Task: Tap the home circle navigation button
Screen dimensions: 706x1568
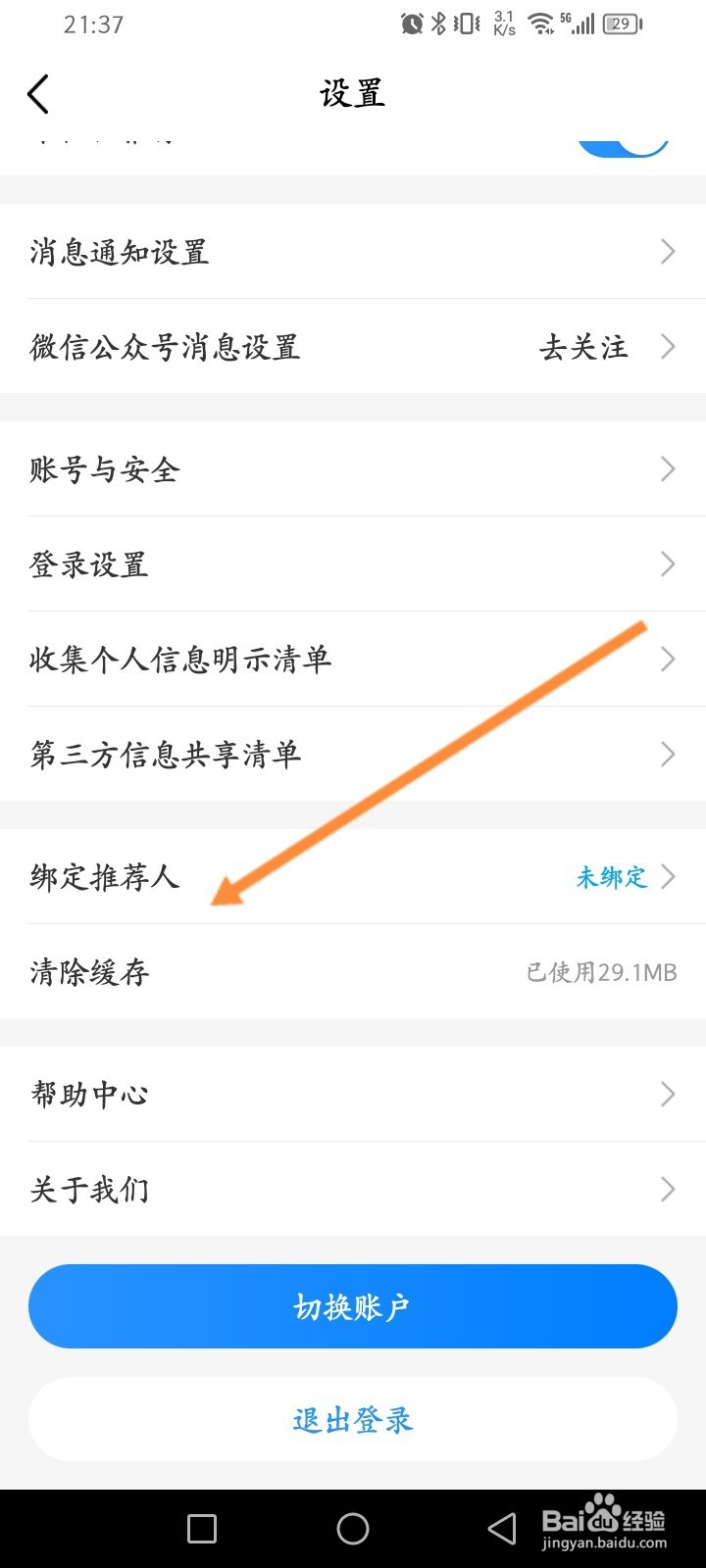Action: tap(353, 1527)
